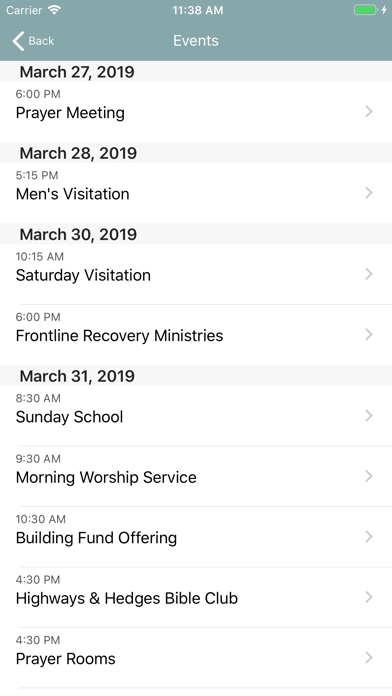
Task: Open the Prayer Meeting event
Action: coord(196,112)
